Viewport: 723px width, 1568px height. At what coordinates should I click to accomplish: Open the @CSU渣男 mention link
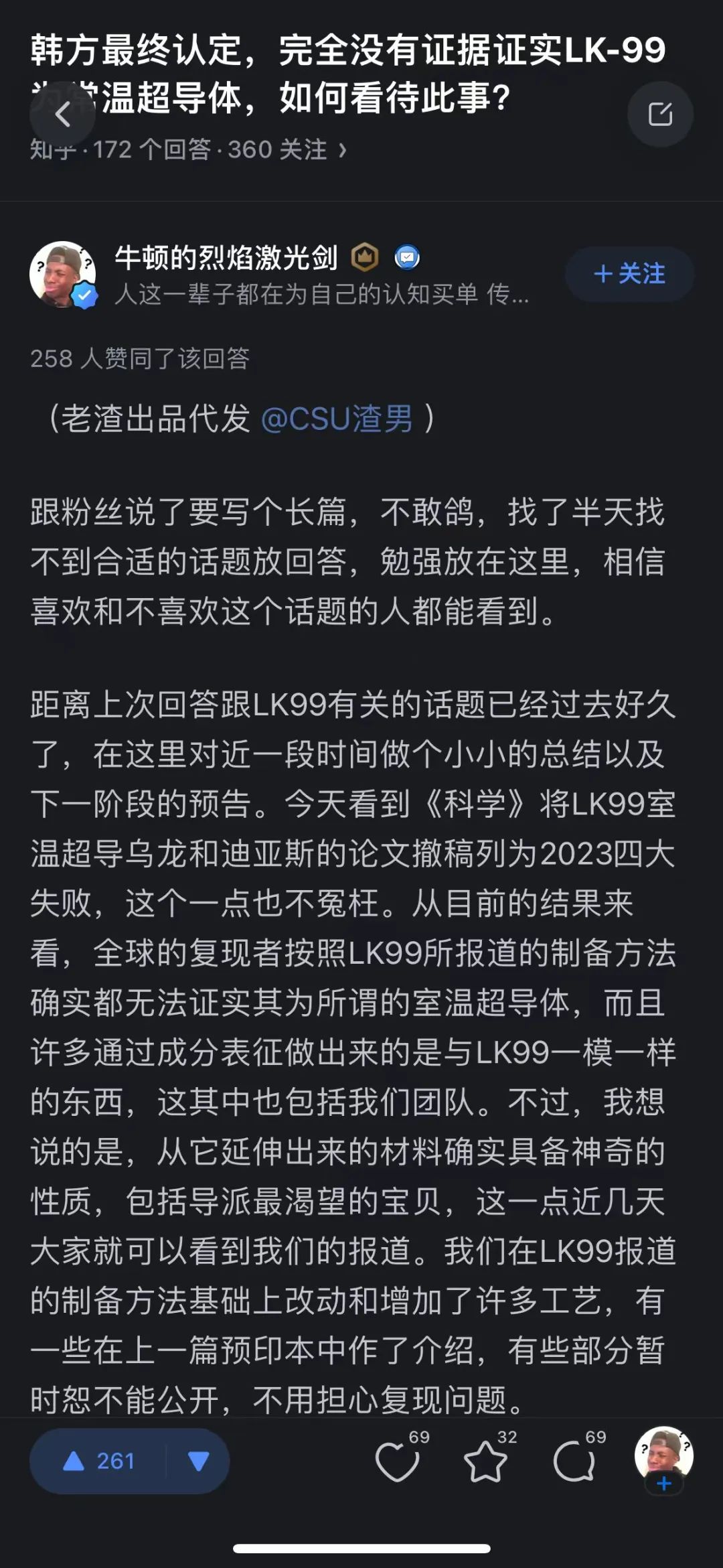click(x=336, y=419)
